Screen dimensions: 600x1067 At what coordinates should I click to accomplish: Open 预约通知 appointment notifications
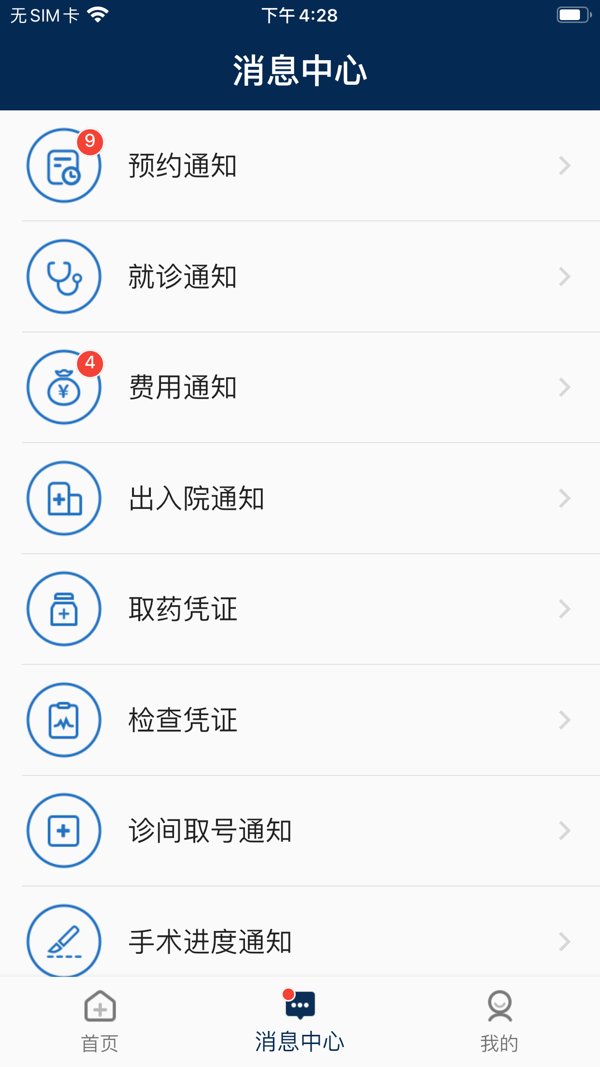[x=300, y=166]
